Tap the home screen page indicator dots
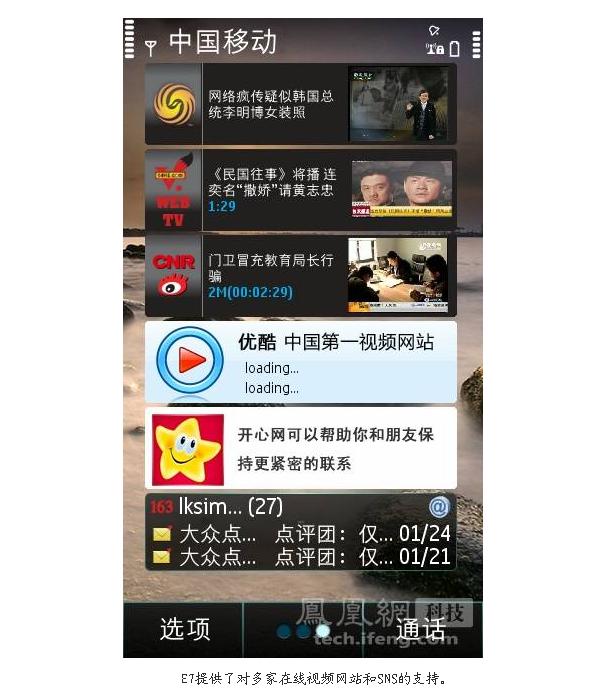 [302, 631]
